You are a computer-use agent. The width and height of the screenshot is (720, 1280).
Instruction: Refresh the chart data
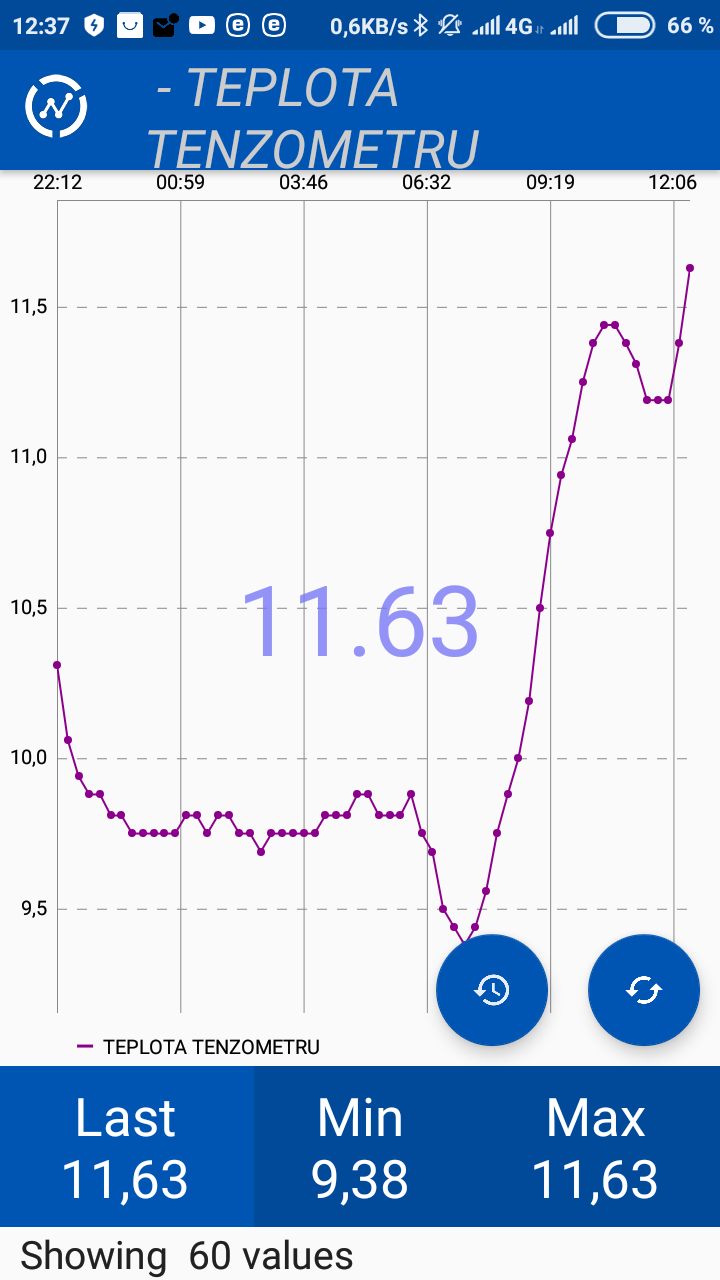(x=644, y=990)
